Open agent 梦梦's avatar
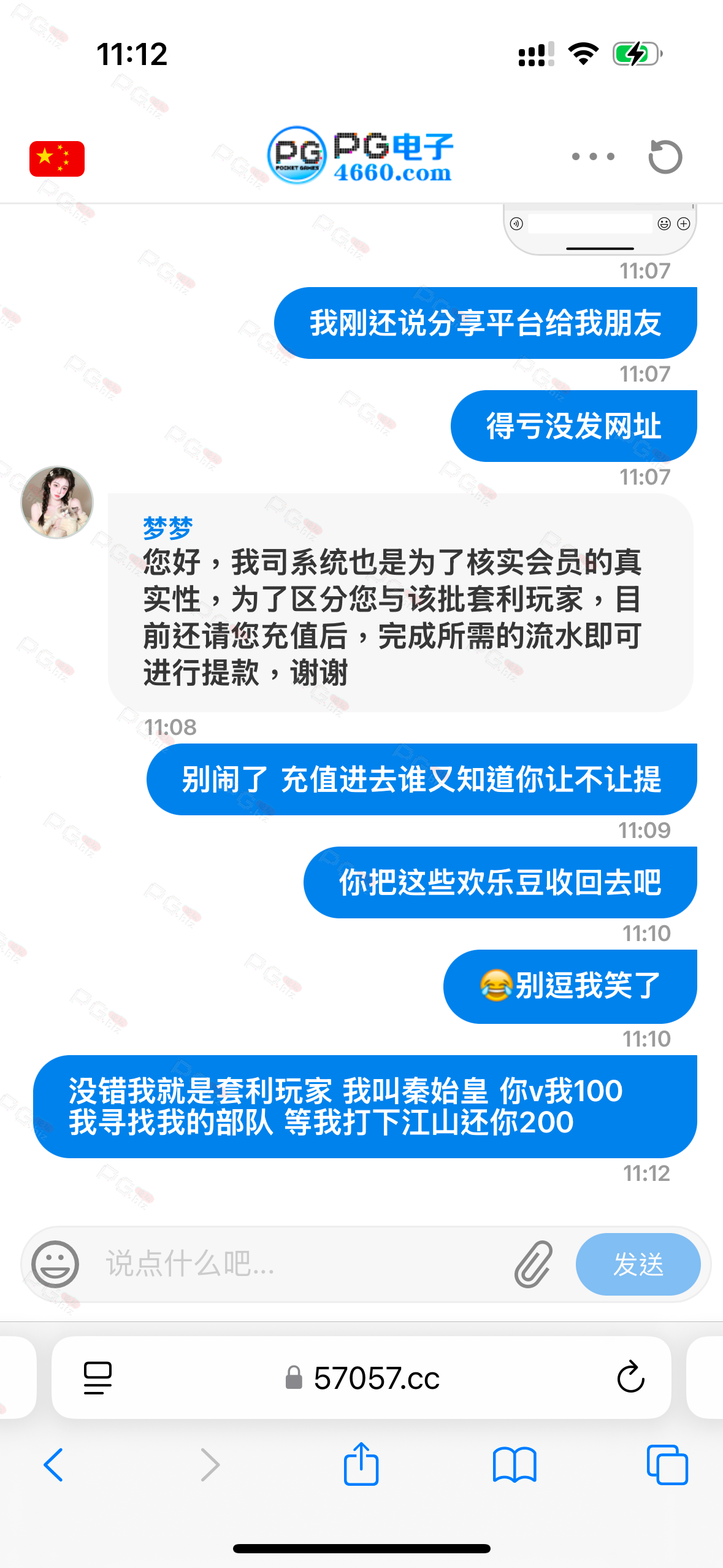Image resolution: width=723 pixels, height=1568 pixels. 57,502
